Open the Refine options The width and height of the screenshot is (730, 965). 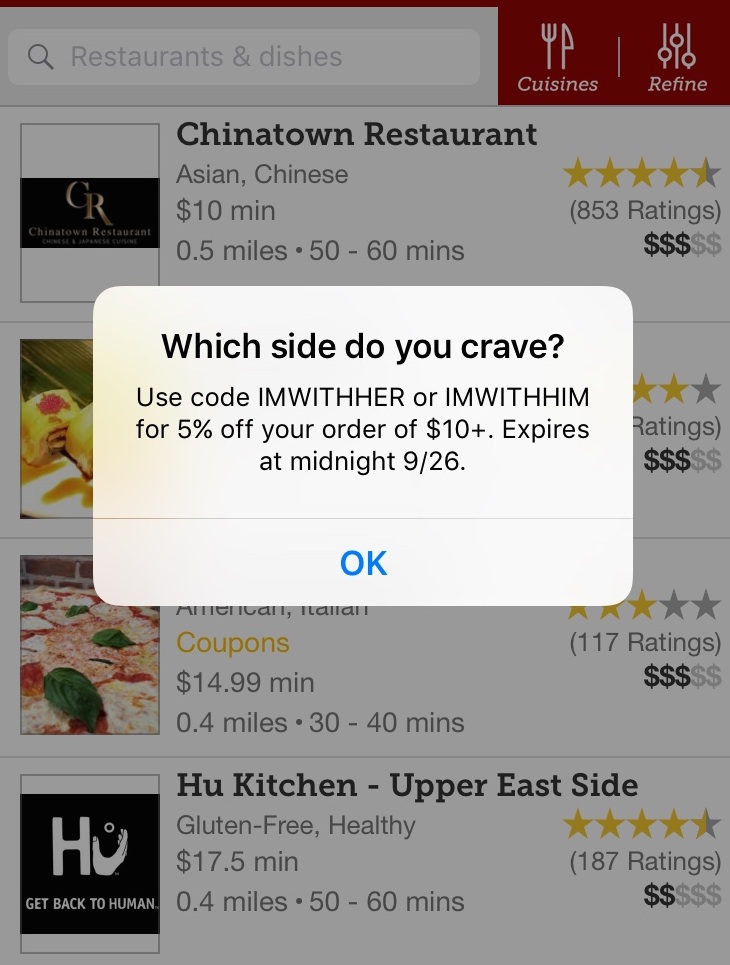(677, 57)
